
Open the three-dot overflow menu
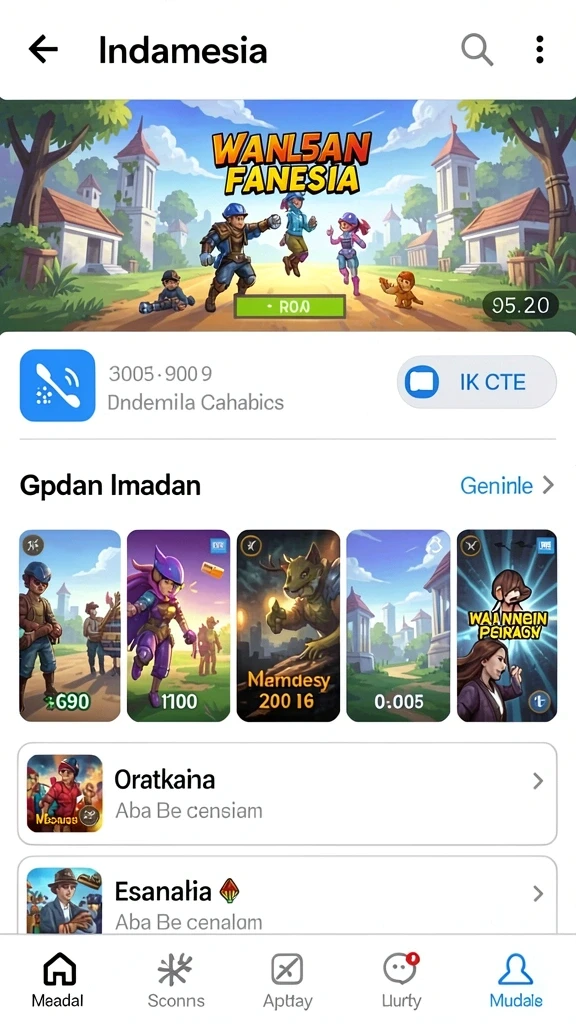pos(539,50)
